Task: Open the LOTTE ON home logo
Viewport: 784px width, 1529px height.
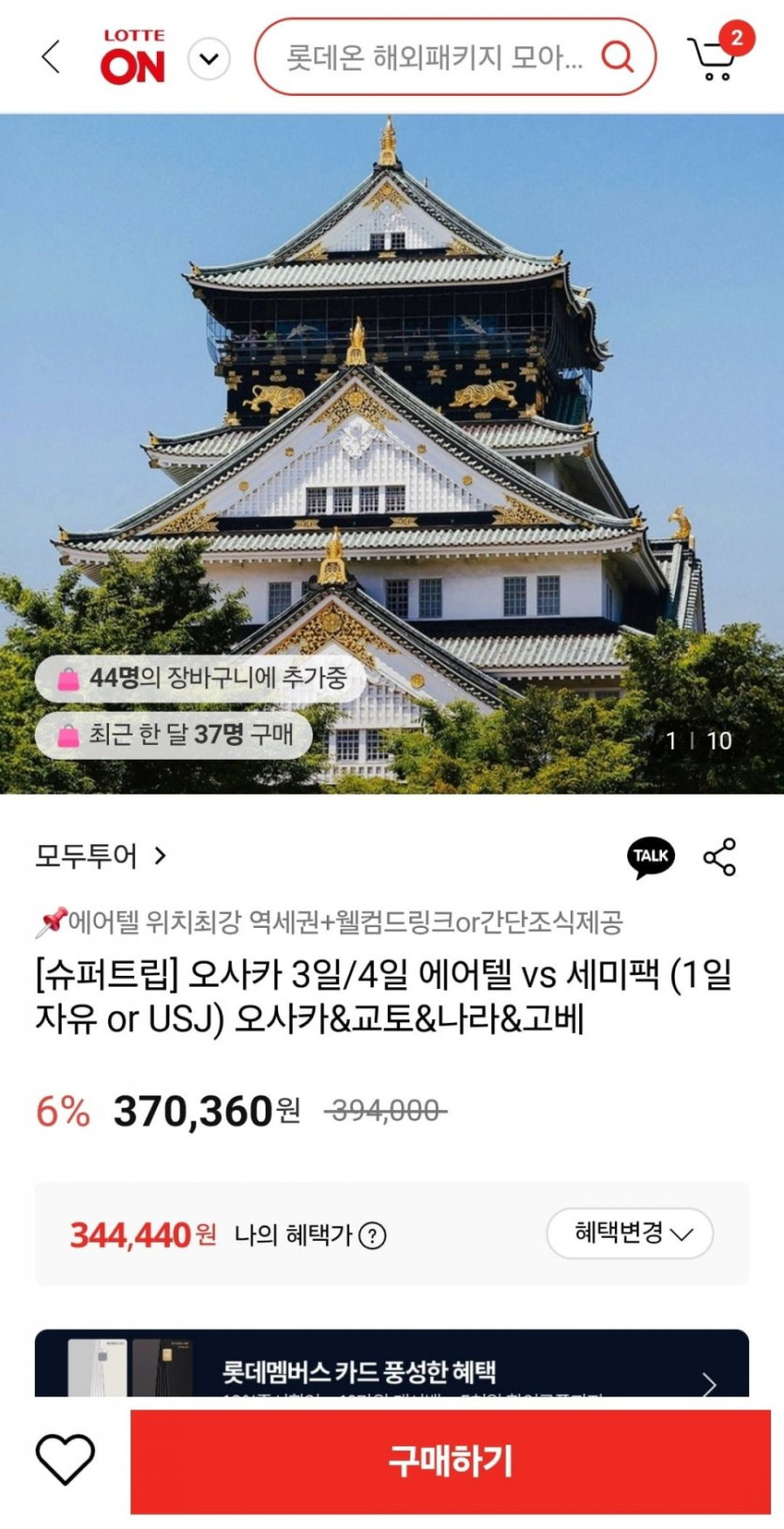Action: pyautogui.click(x=133, y=56)
